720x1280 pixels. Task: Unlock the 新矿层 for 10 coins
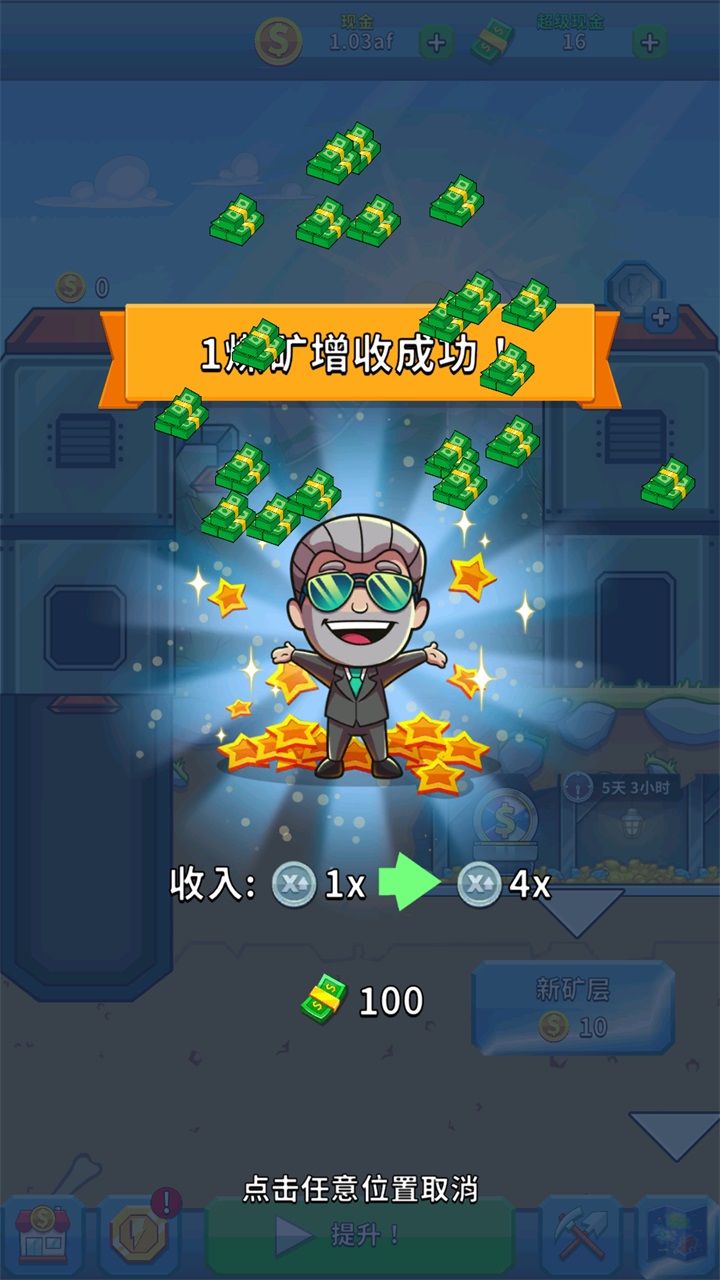click(x=573, y=1007)
